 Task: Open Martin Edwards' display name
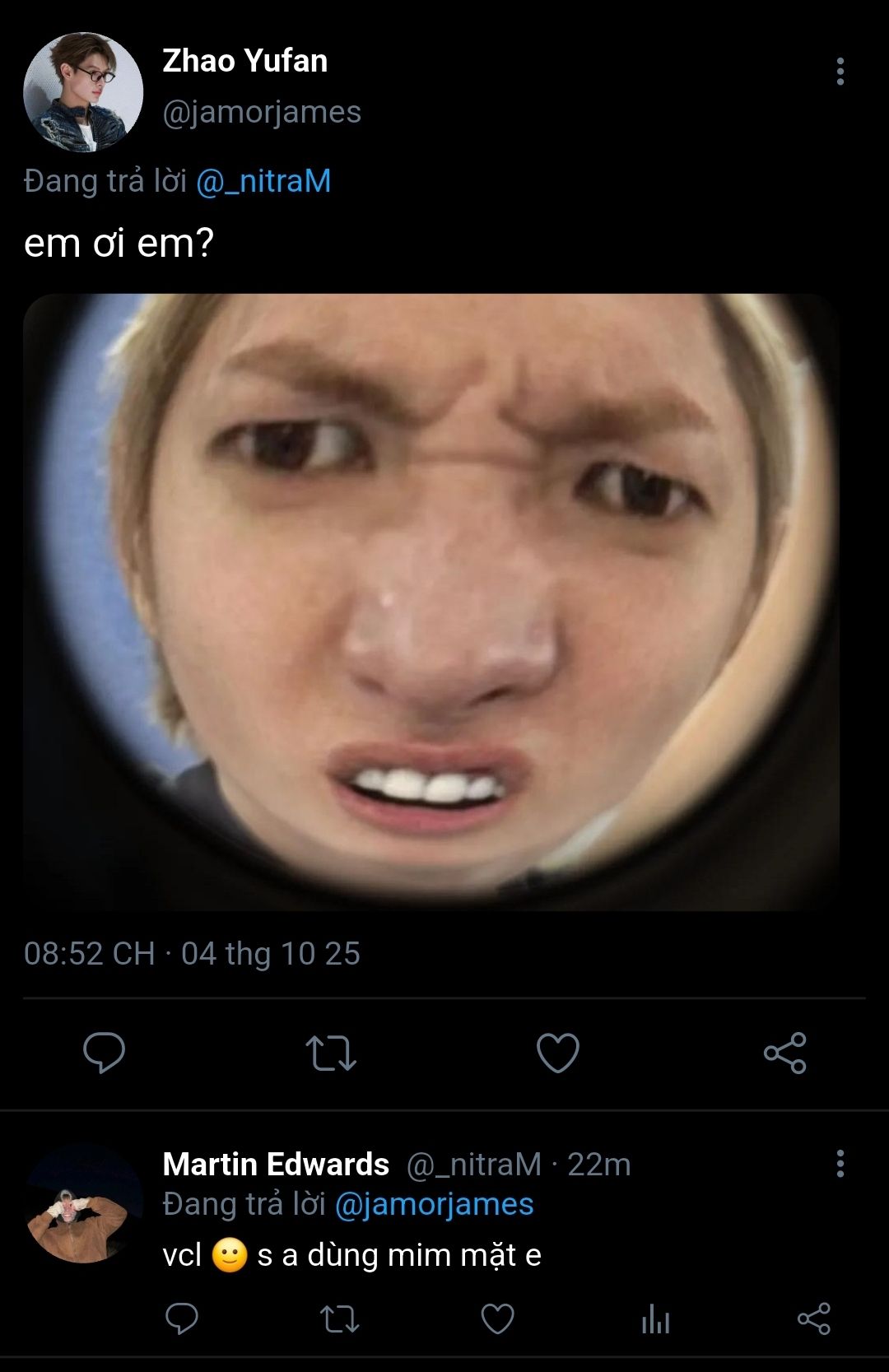pos(276,1164)
